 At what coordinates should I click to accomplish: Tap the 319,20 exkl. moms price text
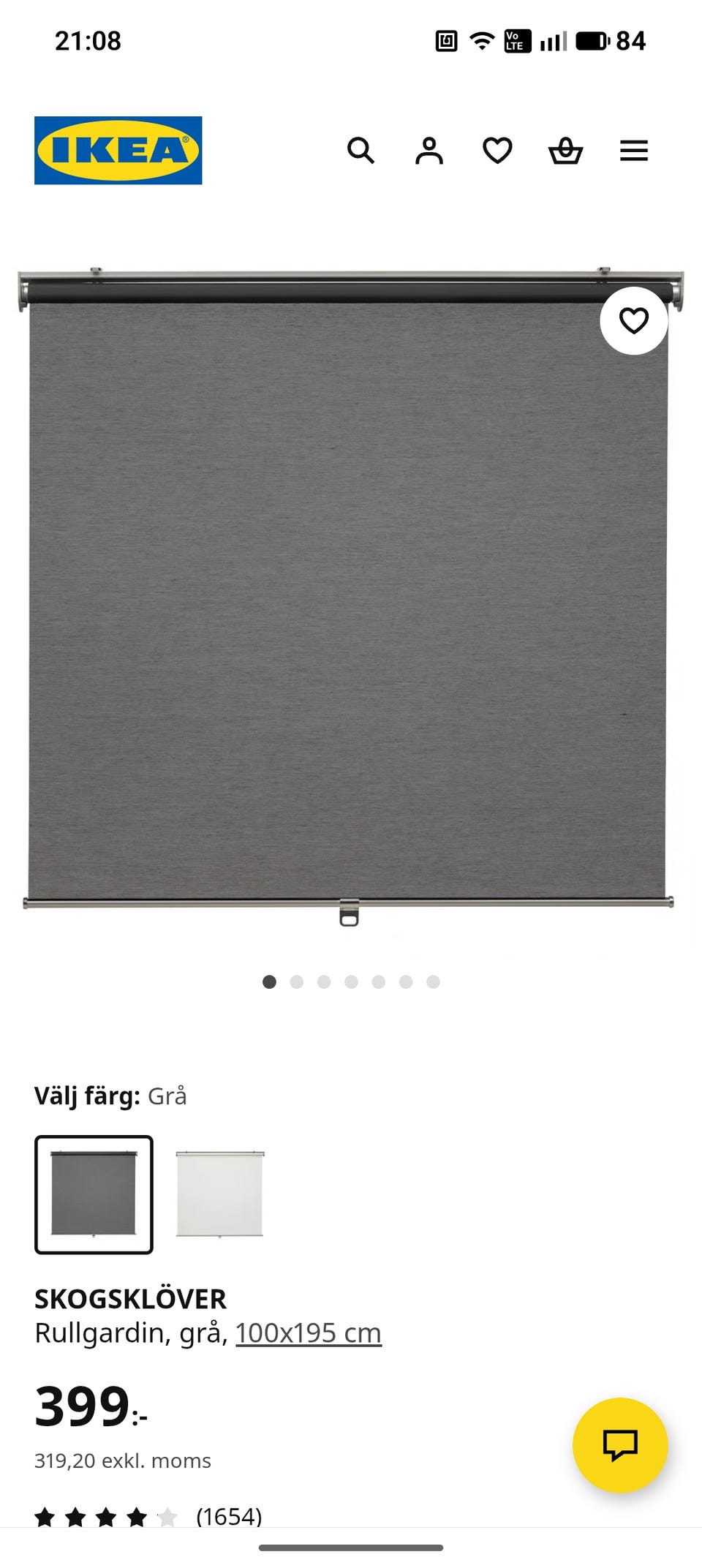point(122,1460)
